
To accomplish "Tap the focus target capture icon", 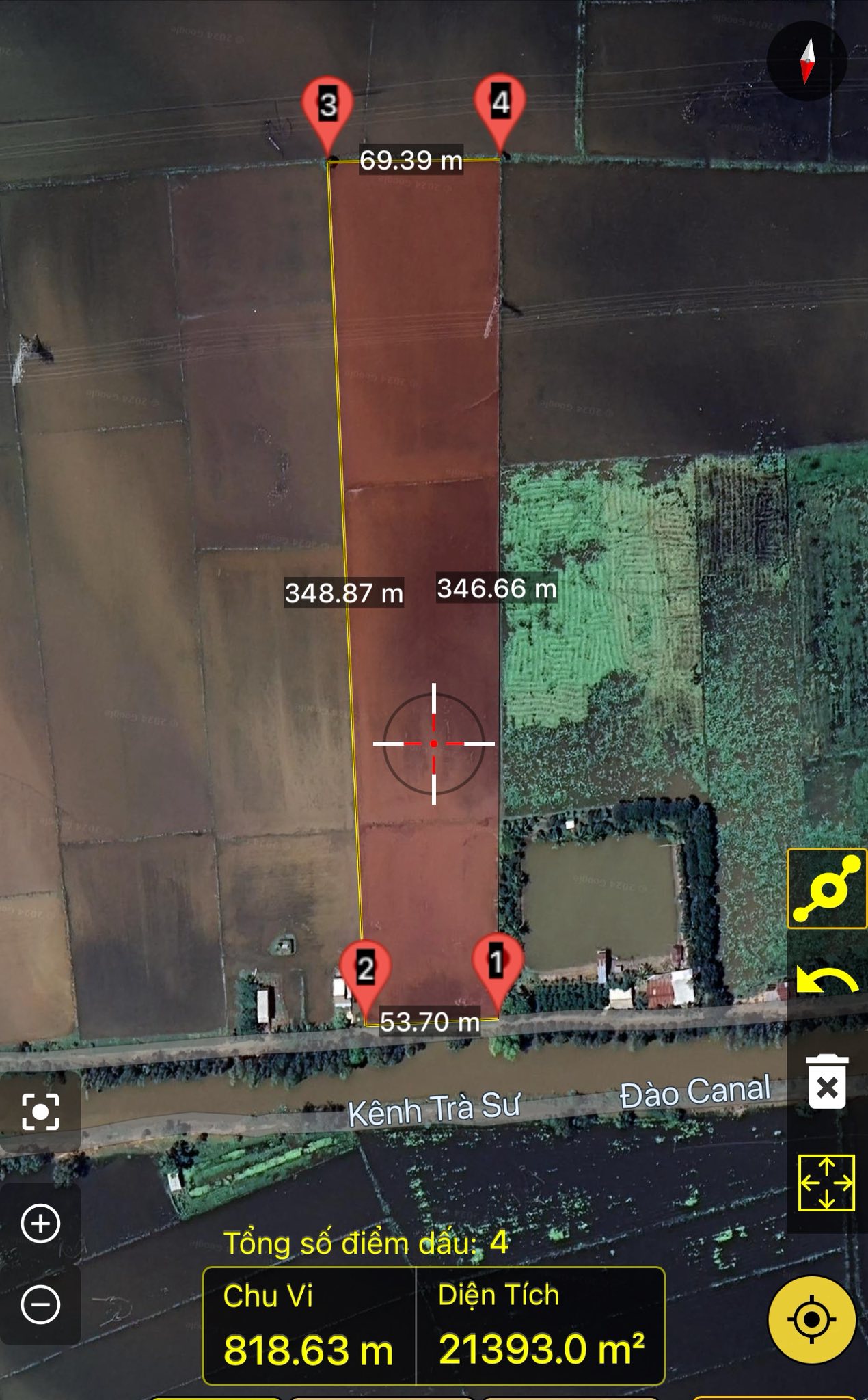I will pos(40,1111).
